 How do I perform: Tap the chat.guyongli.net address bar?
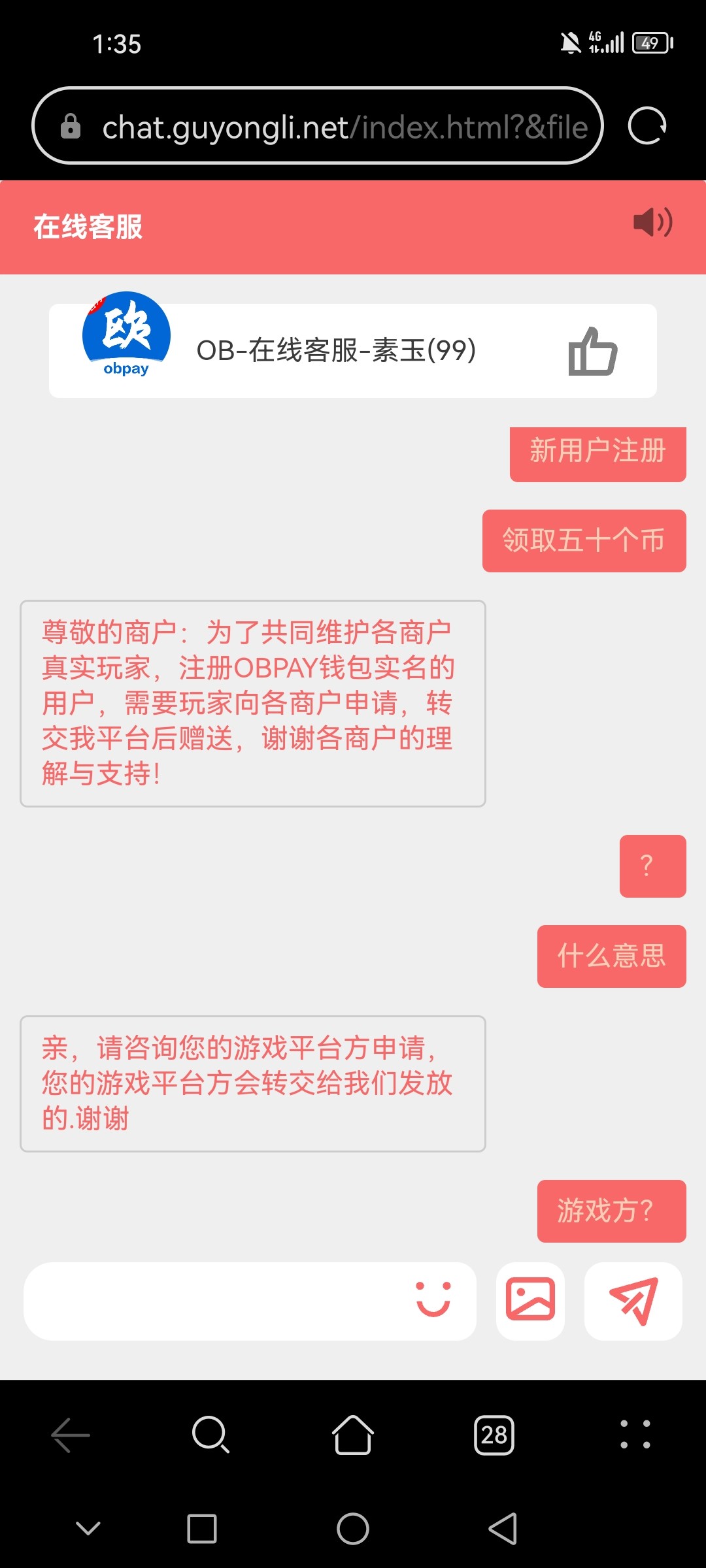(x=318, y=125)
